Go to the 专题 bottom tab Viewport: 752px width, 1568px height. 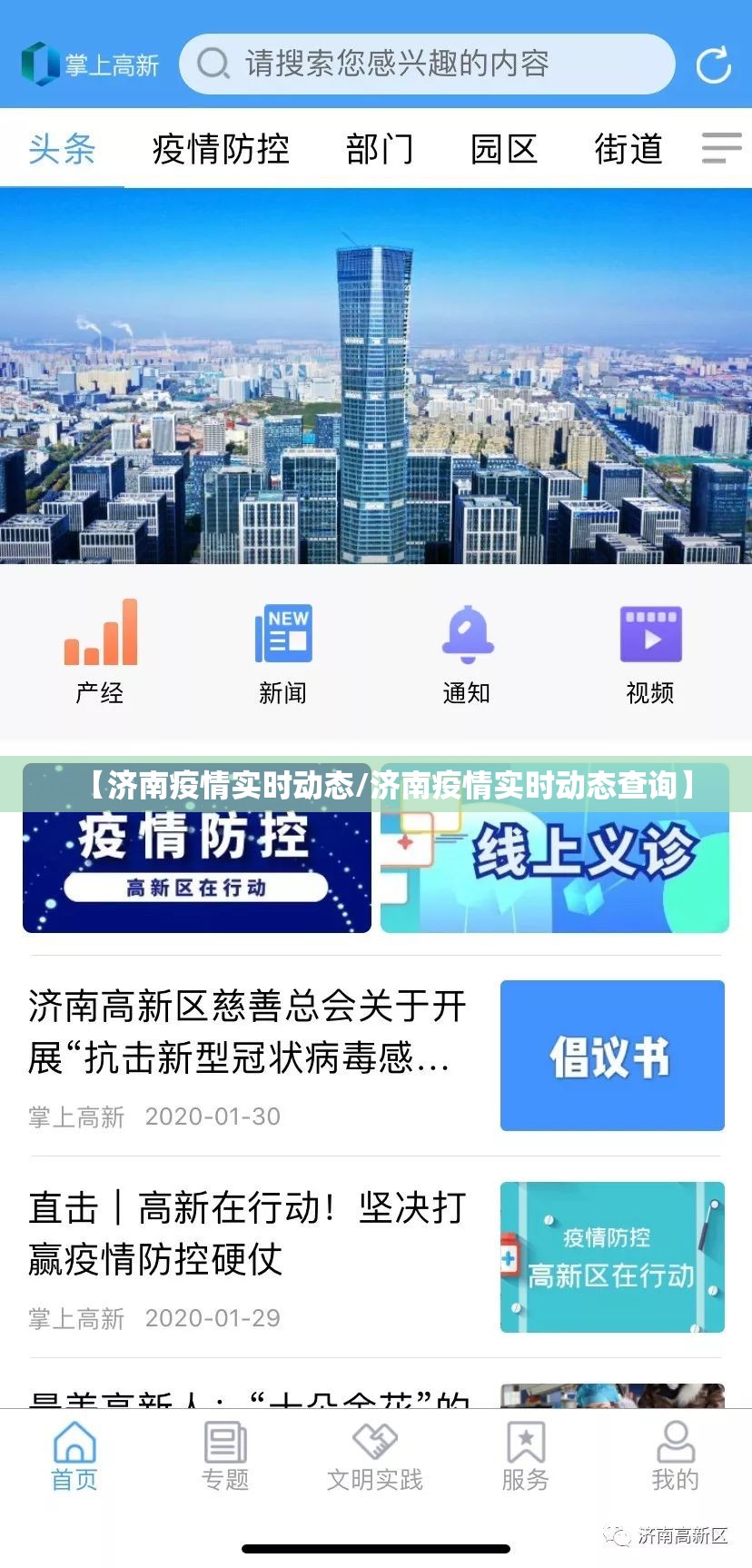coord(225,1456)
